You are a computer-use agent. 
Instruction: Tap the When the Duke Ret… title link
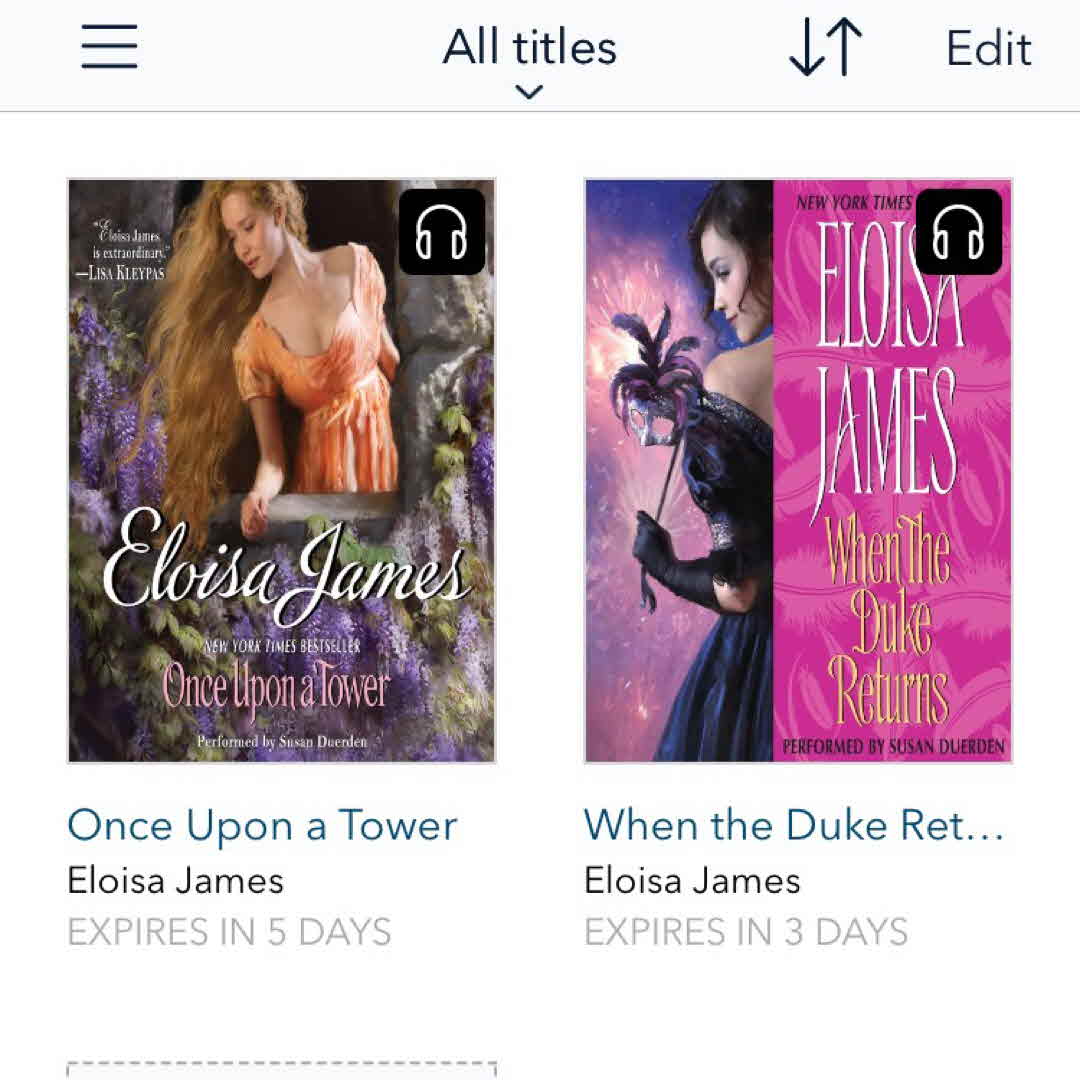click(793, 826)
